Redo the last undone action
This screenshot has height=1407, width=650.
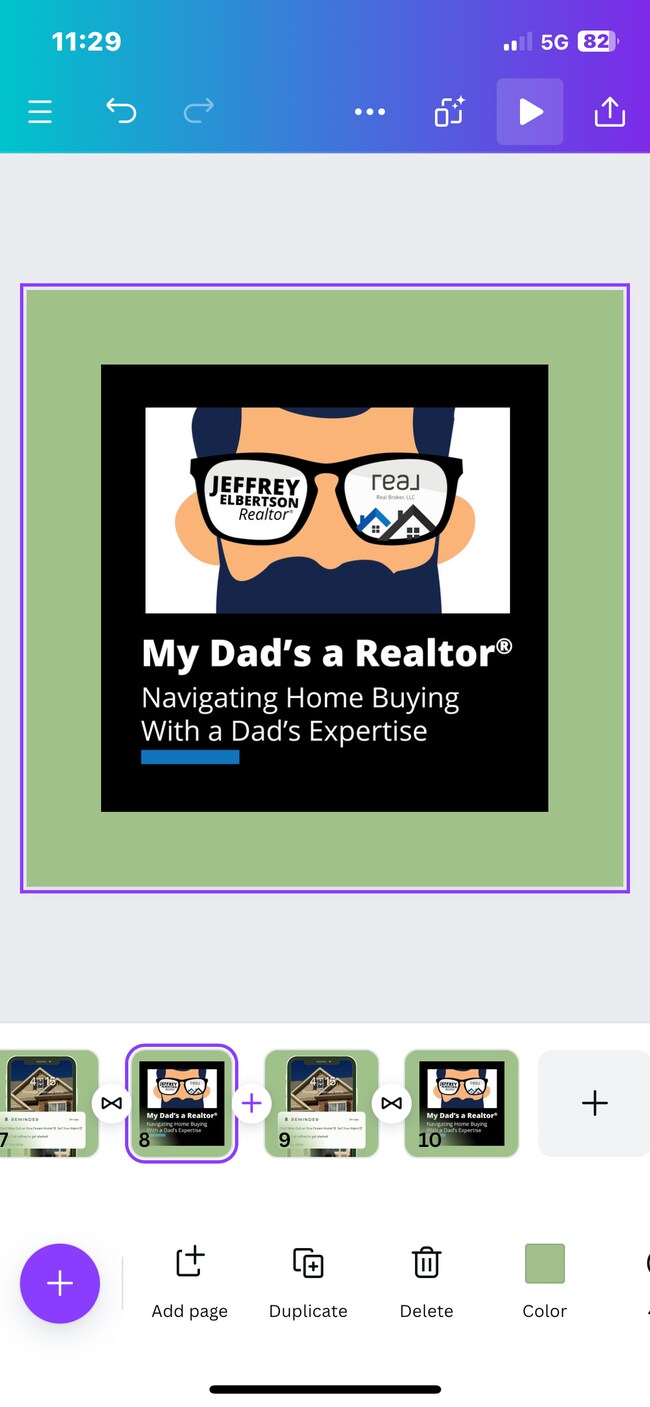198,112
